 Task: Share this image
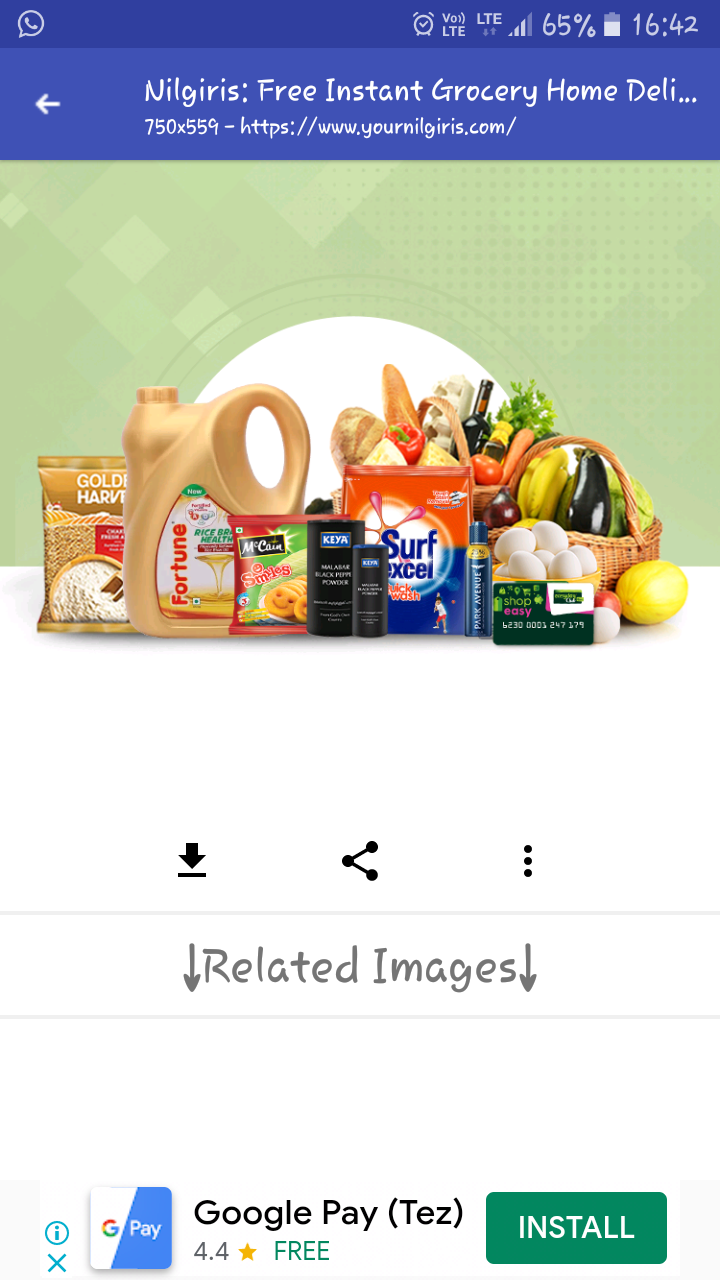(x=360, y=860)
